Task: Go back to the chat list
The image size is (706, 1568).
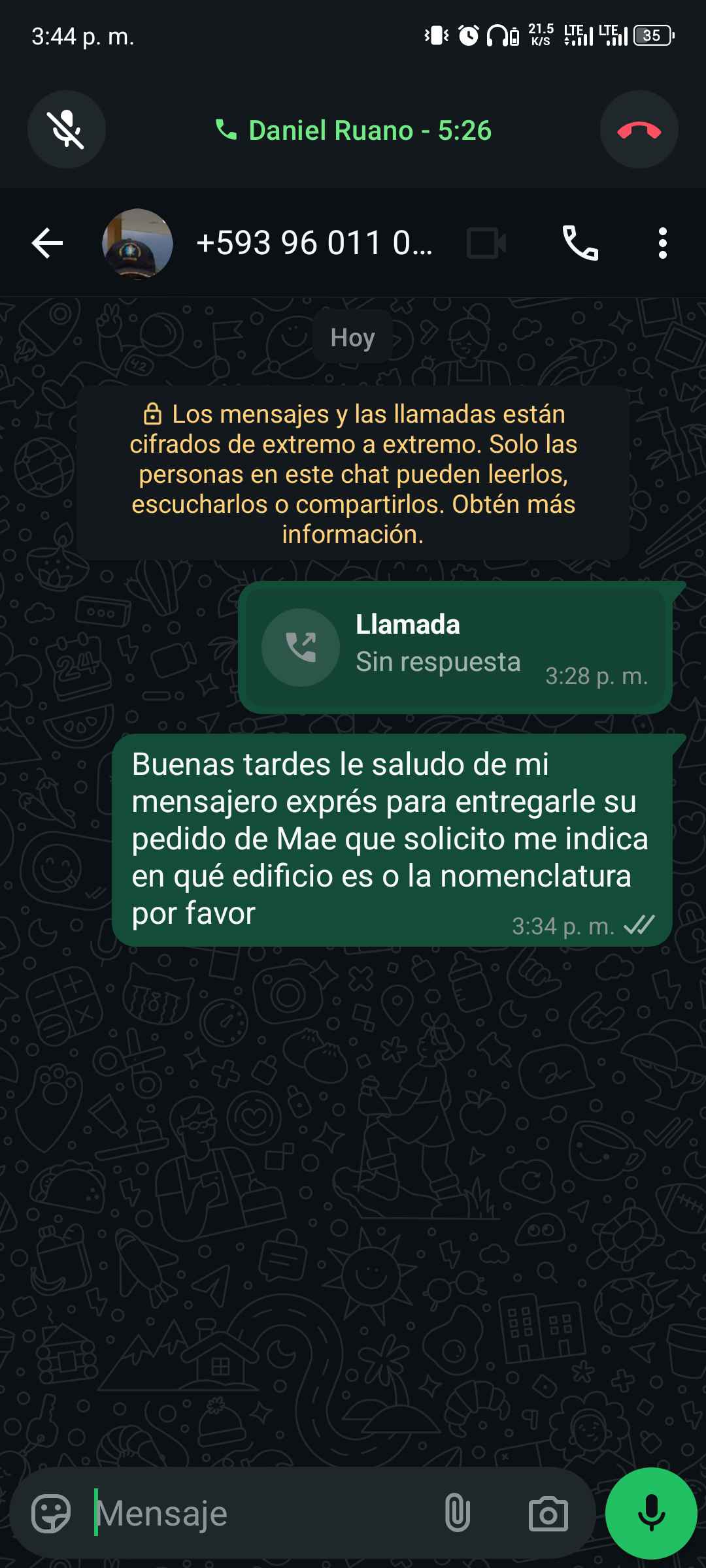Action: tap(47, 244)
